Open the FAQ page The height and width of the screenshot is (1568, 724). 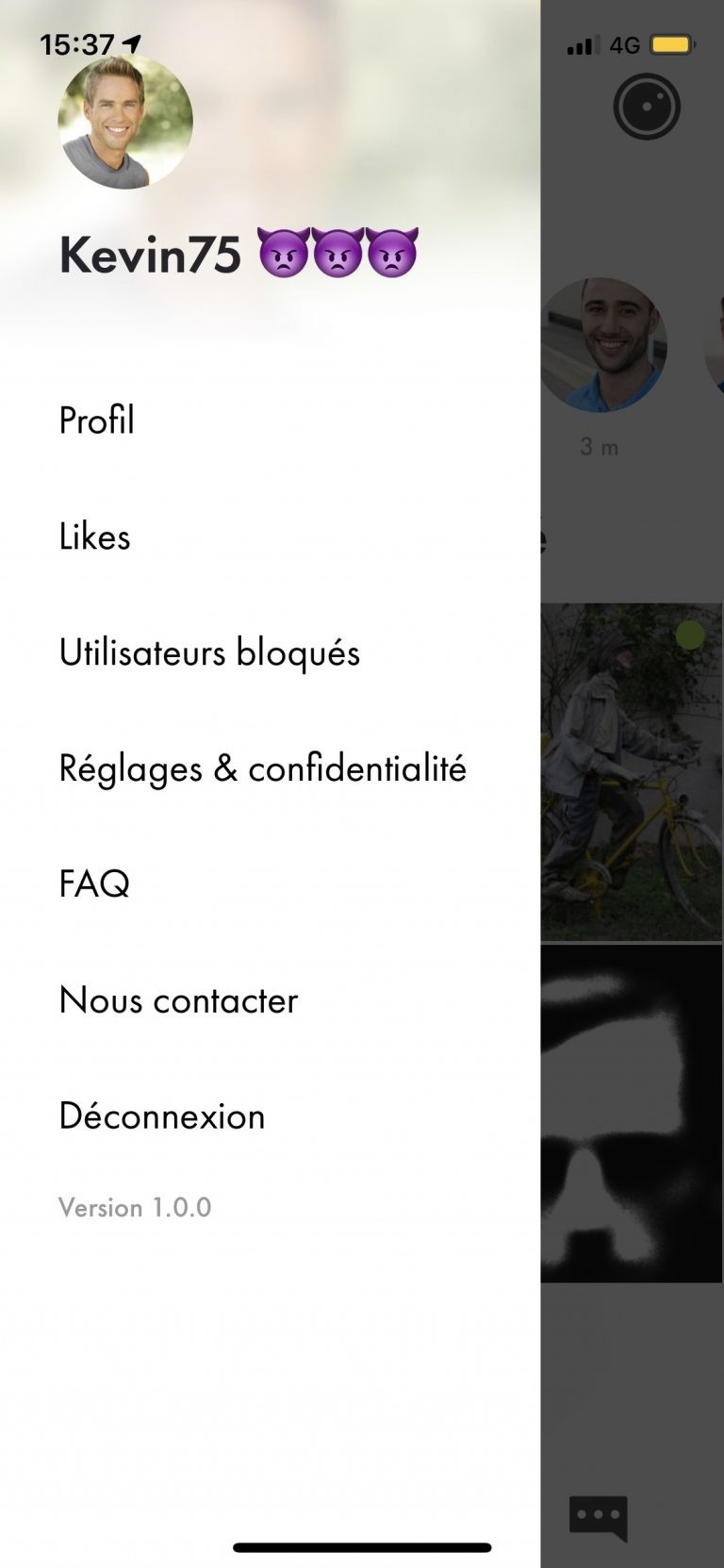(x=93, y=884)
